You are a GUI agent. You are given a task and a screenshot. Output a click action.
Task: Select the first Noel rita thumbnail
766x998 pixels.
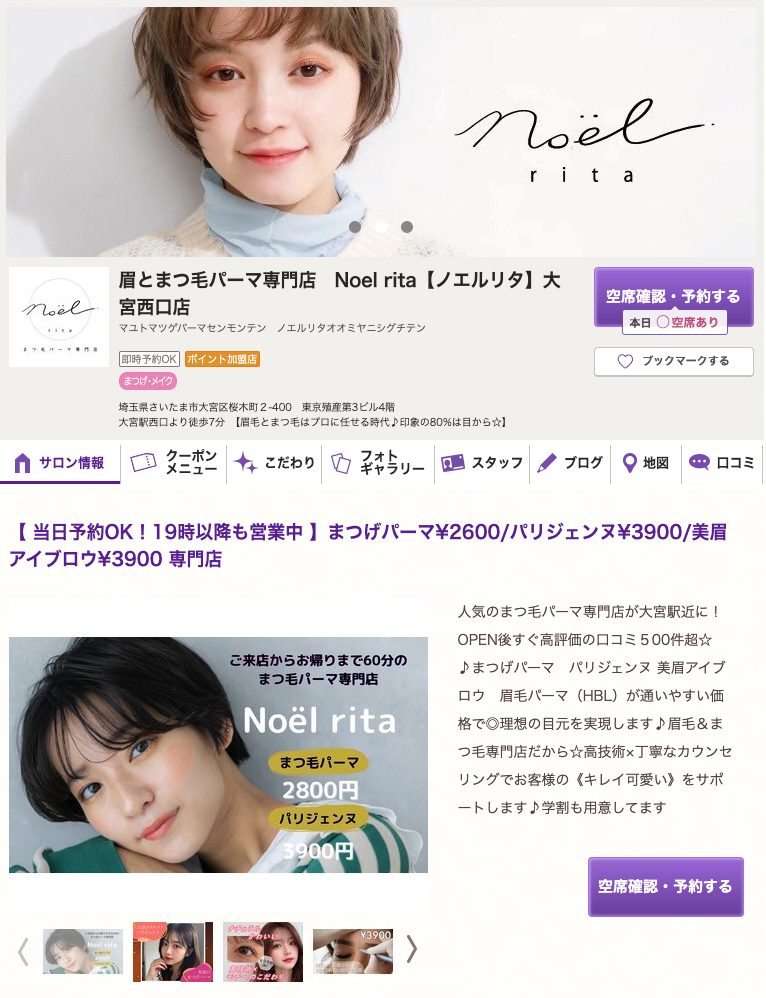[83, 950]
